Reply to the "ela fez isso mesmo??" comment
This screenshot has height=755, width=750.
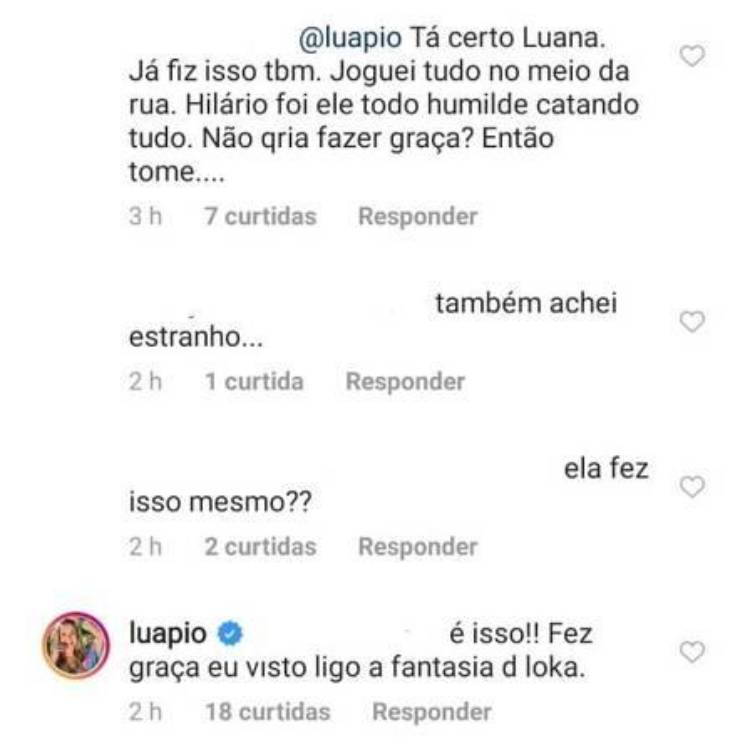pos(417,547)
